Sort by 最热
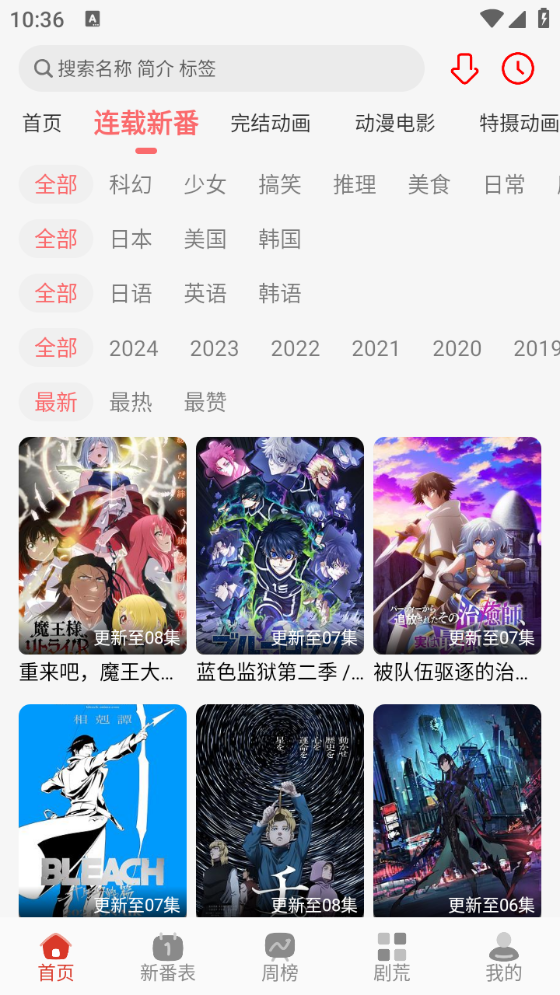The width and height of the screenshot is (560, 995). point(130,402)
